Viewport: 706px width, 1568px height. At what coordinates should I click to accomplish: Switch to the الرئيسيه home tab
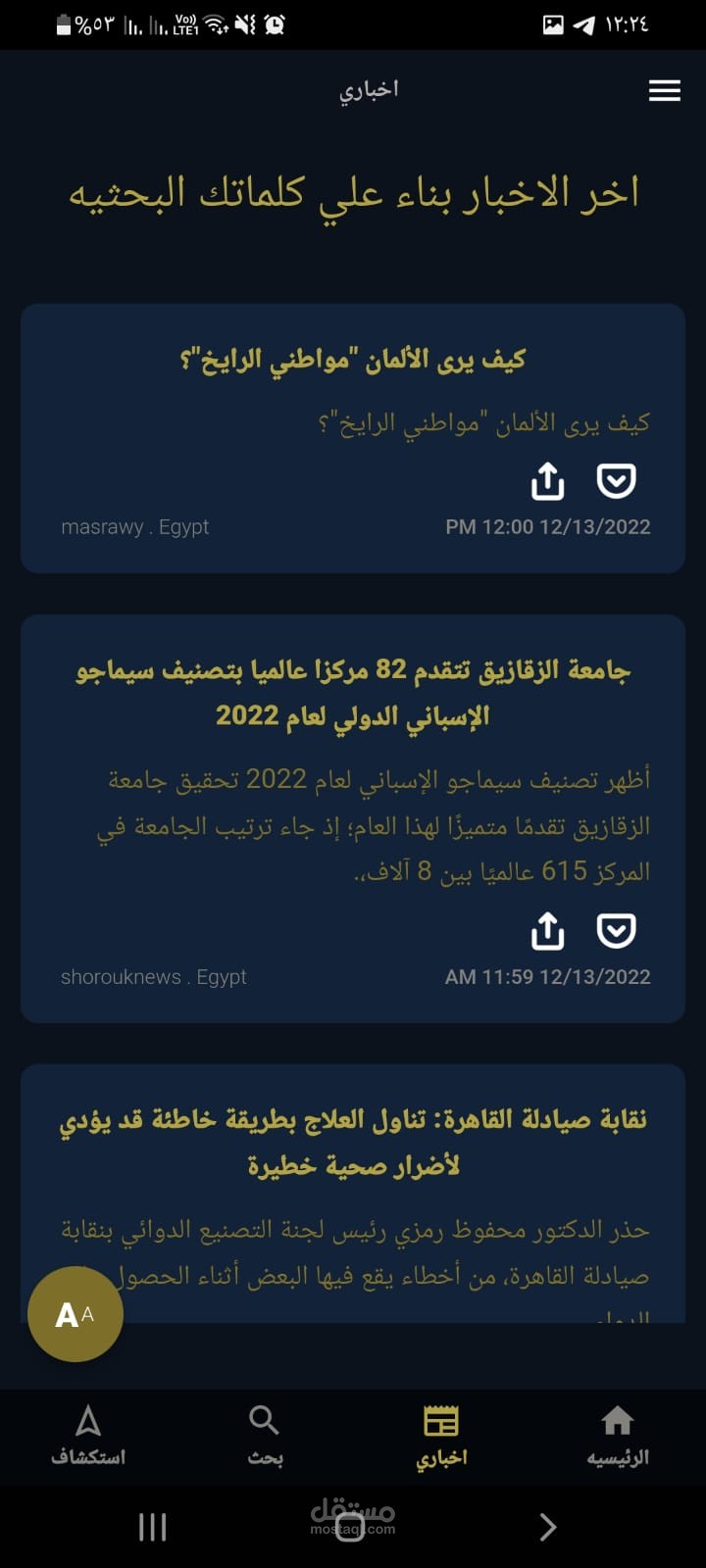point(617,1436)
